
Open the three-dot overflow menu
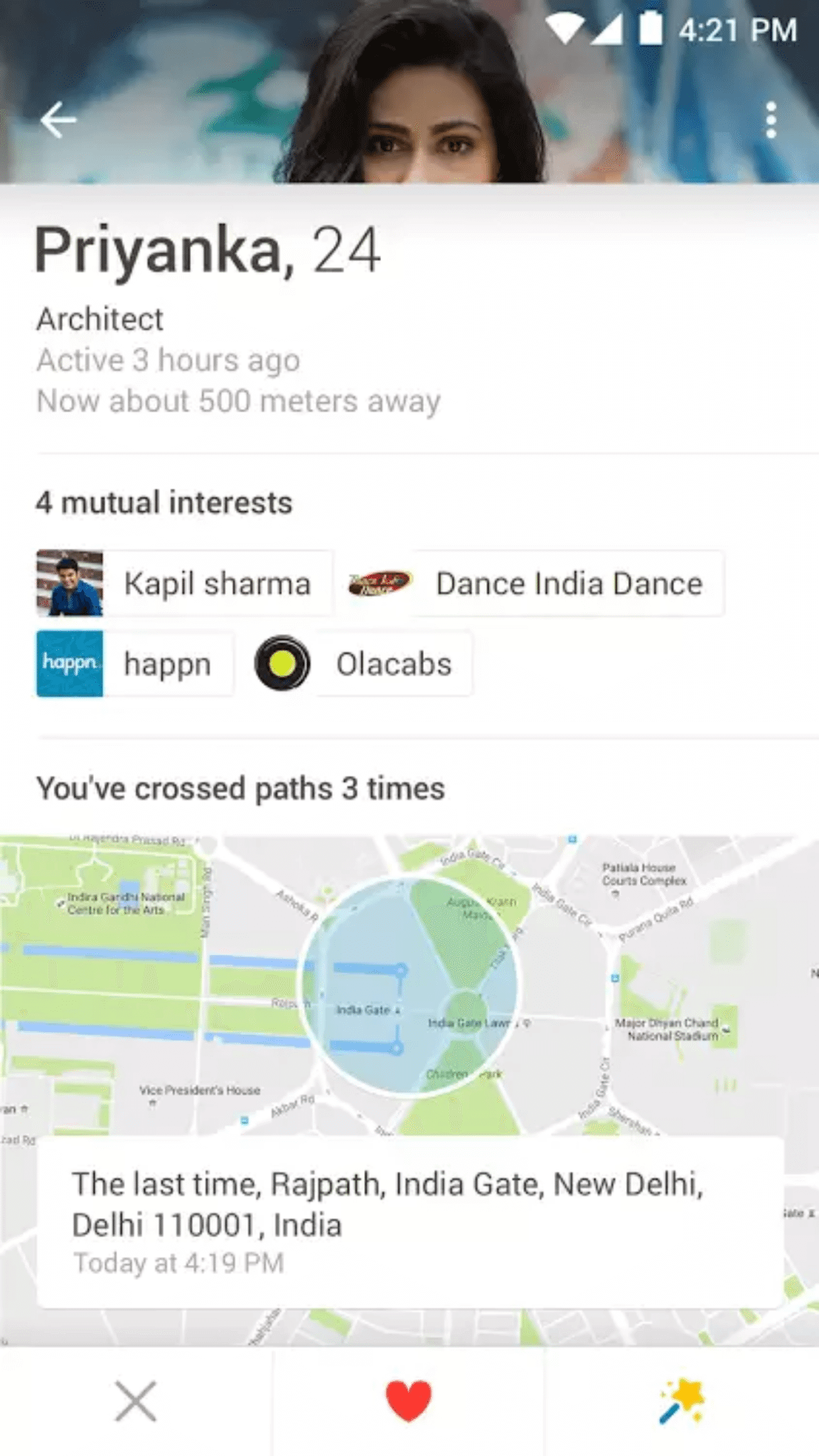pyautogui.click(x=771, y=119)
